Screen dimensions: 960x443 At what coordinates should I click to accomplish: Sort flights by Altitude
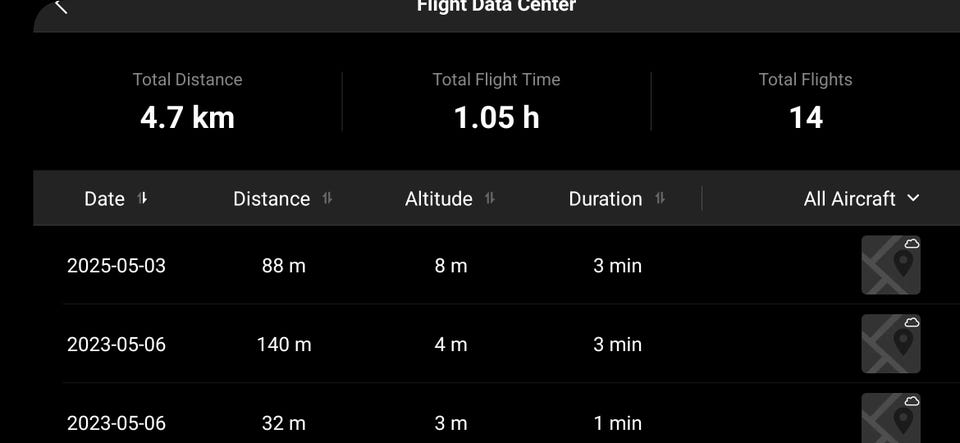449,198
